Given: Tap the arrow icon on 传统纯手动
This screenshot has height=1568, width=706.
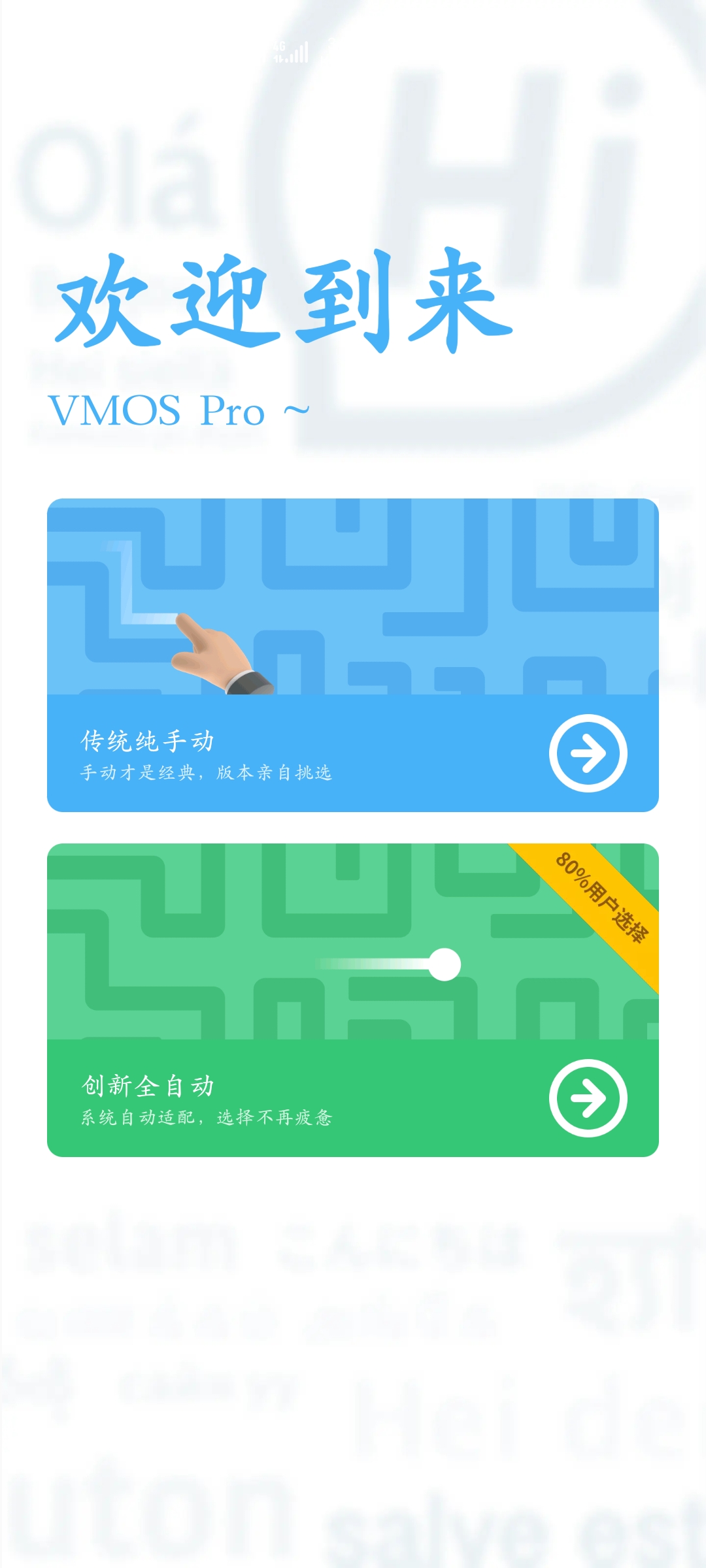Looking at the screenshot, I should pos(588,753).
